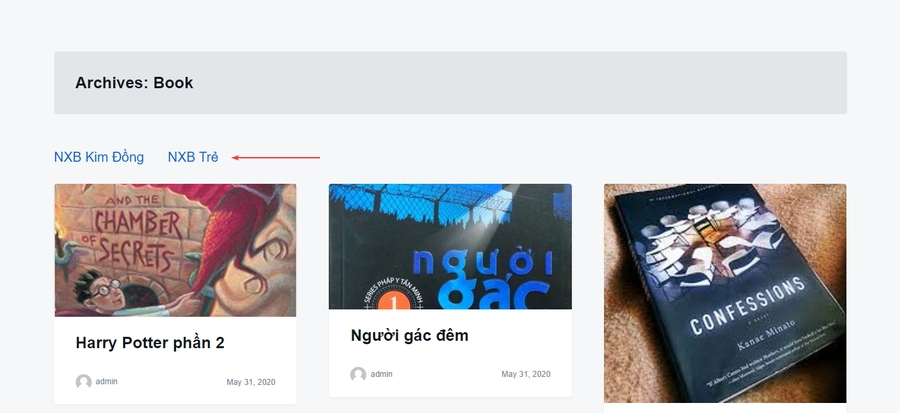Open the NXB Trẻ publisher link

coord(193,157)
